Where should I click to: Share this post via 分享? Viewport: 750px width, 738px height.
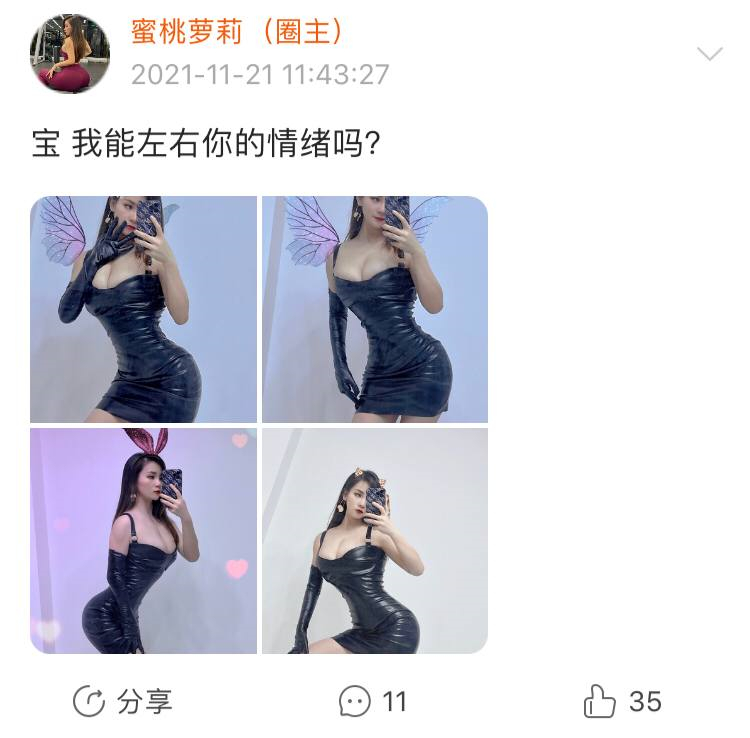tap(123, 702)
